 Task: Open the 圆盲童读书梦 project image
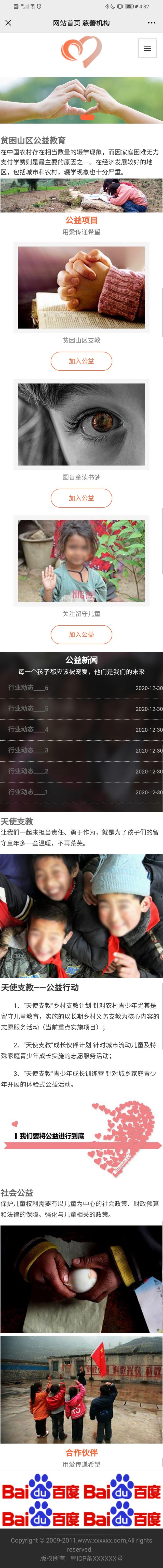click(81, 424)
